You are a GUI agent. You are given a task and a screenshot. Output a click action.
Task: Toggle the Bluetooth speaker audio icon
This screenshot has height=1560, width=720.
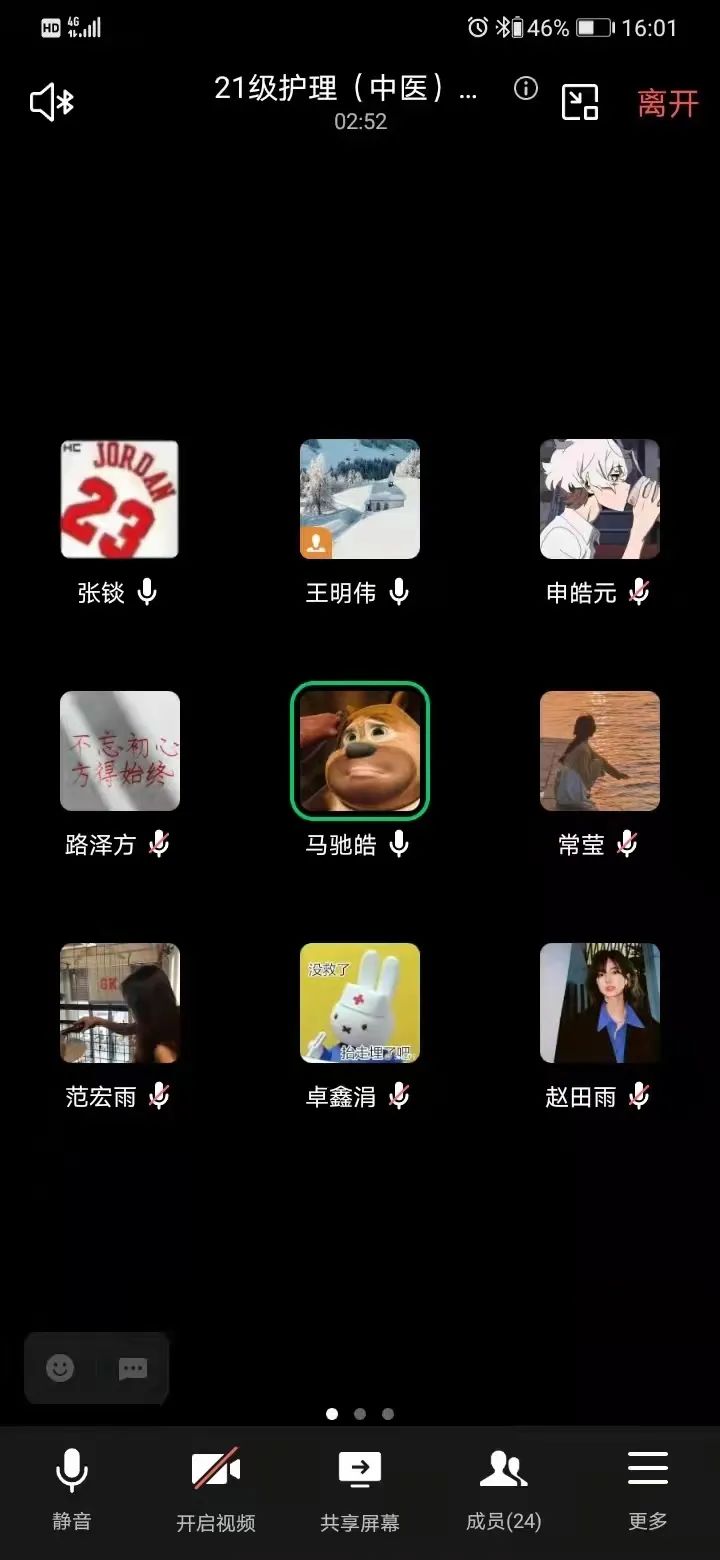(52, 102)
